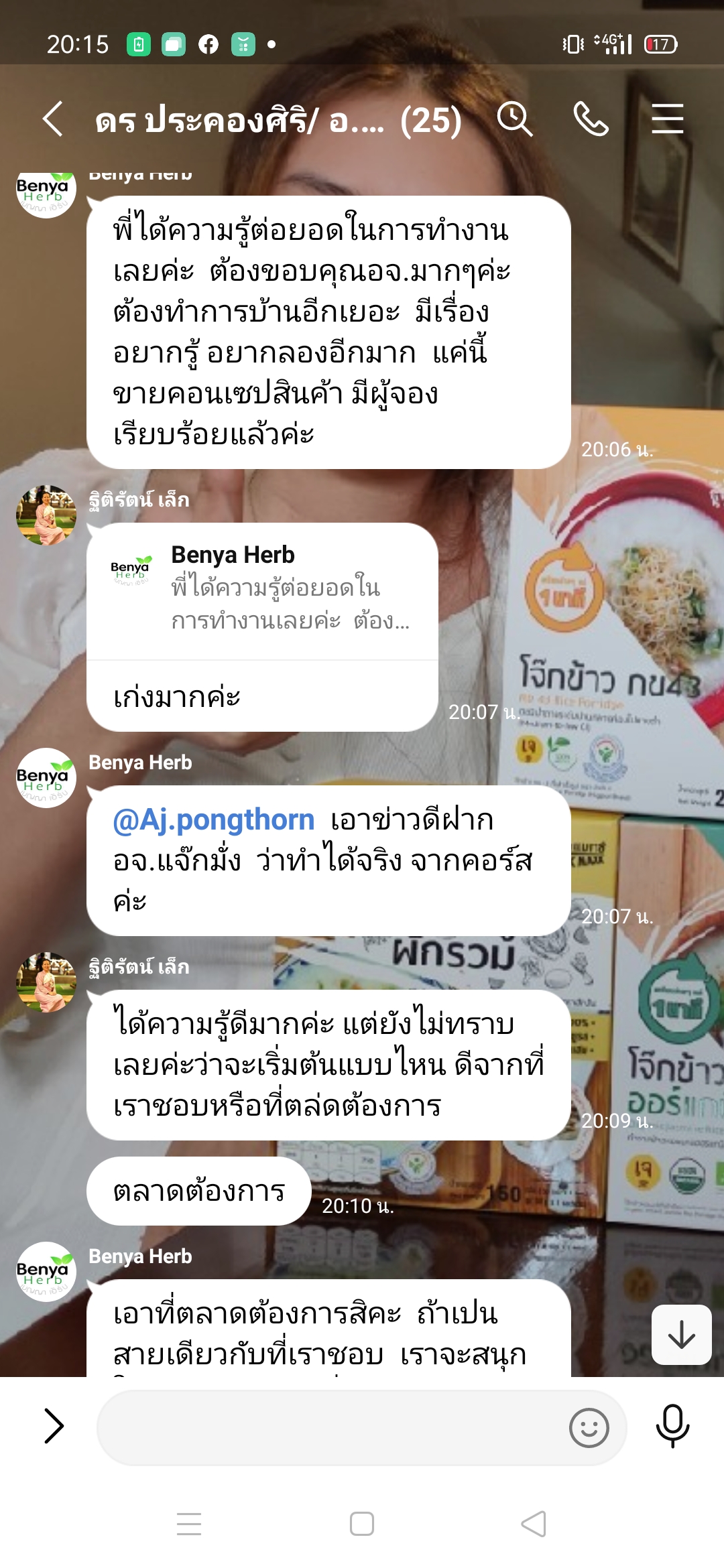724x1568 pixels.
Task: Go to the Android home screen
Action: click(362, 1524)
